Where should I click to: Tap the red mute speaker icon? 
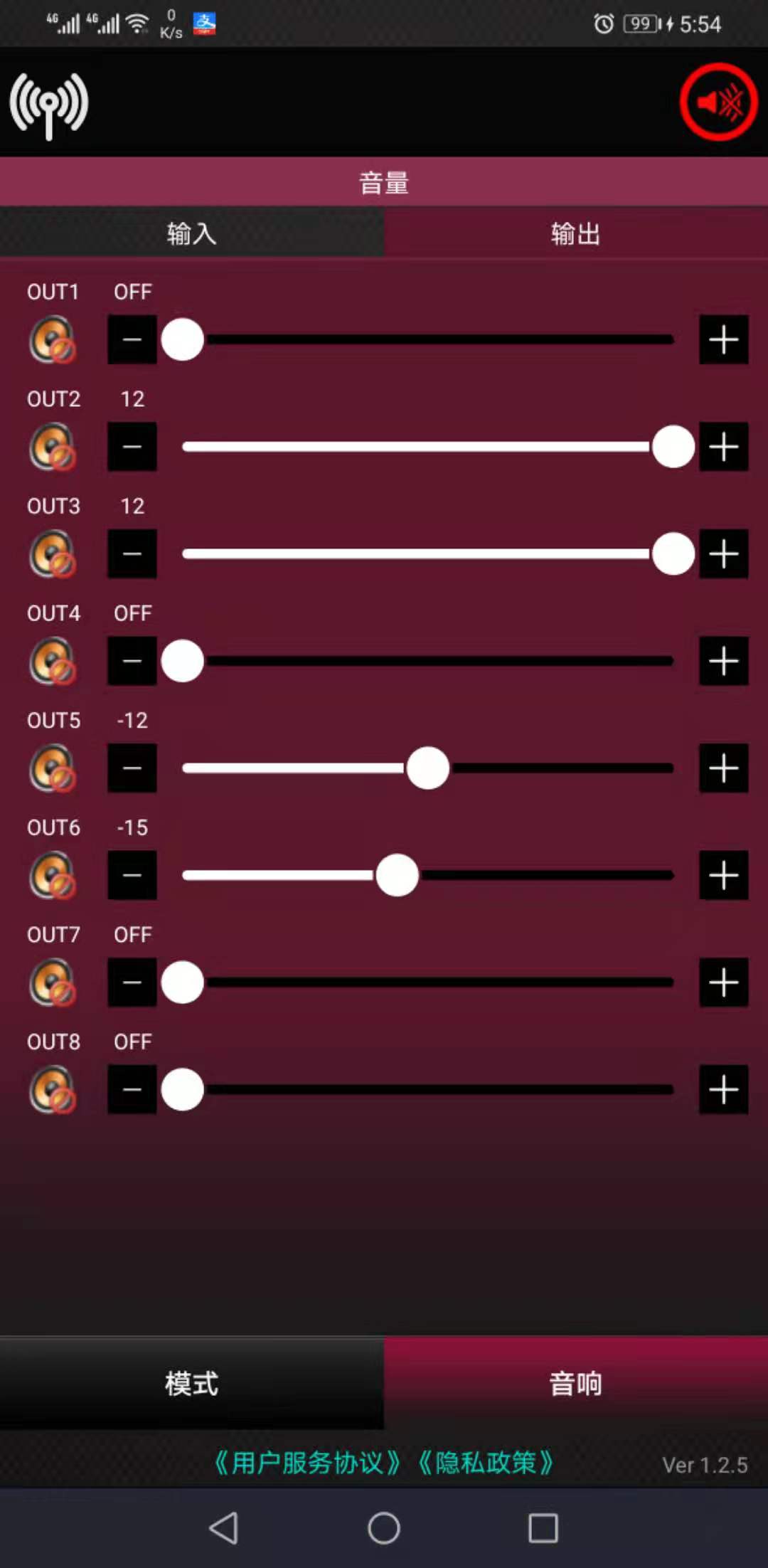click(x=718, y=102)
